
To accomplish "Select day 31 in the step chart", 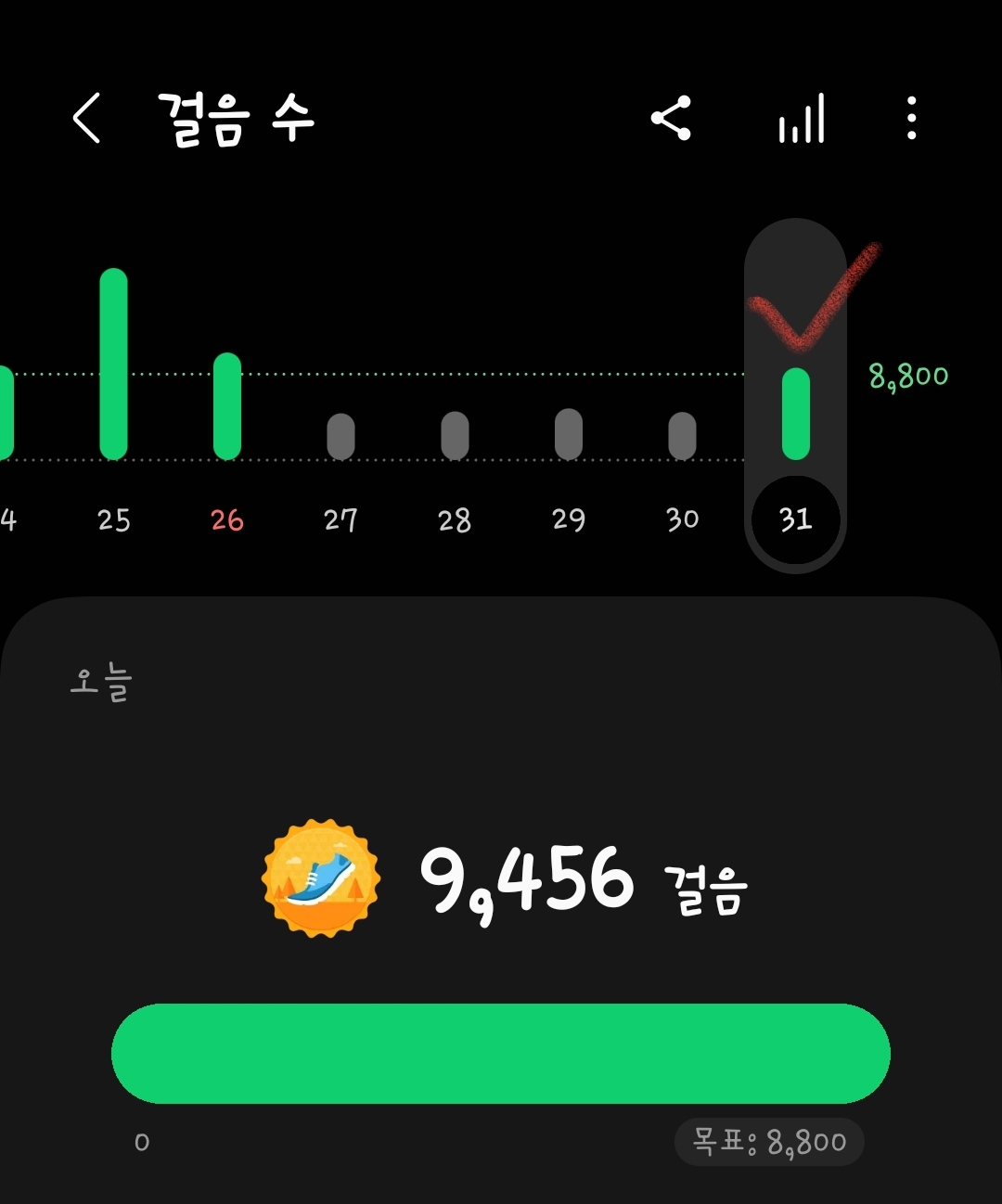I will coord(796,519).
